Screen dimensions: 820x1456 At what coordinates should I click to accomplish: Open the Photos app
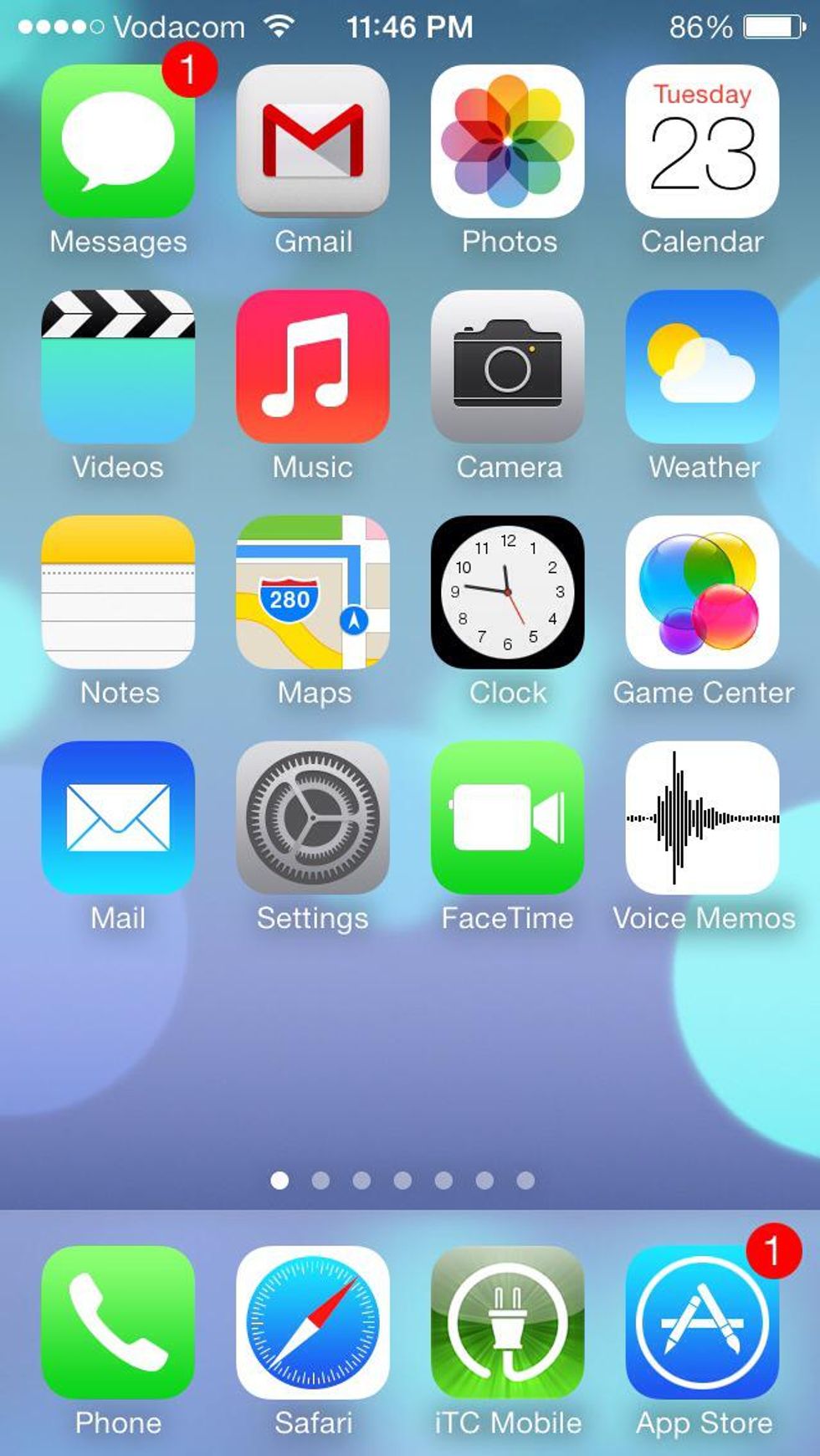[508, 141]
